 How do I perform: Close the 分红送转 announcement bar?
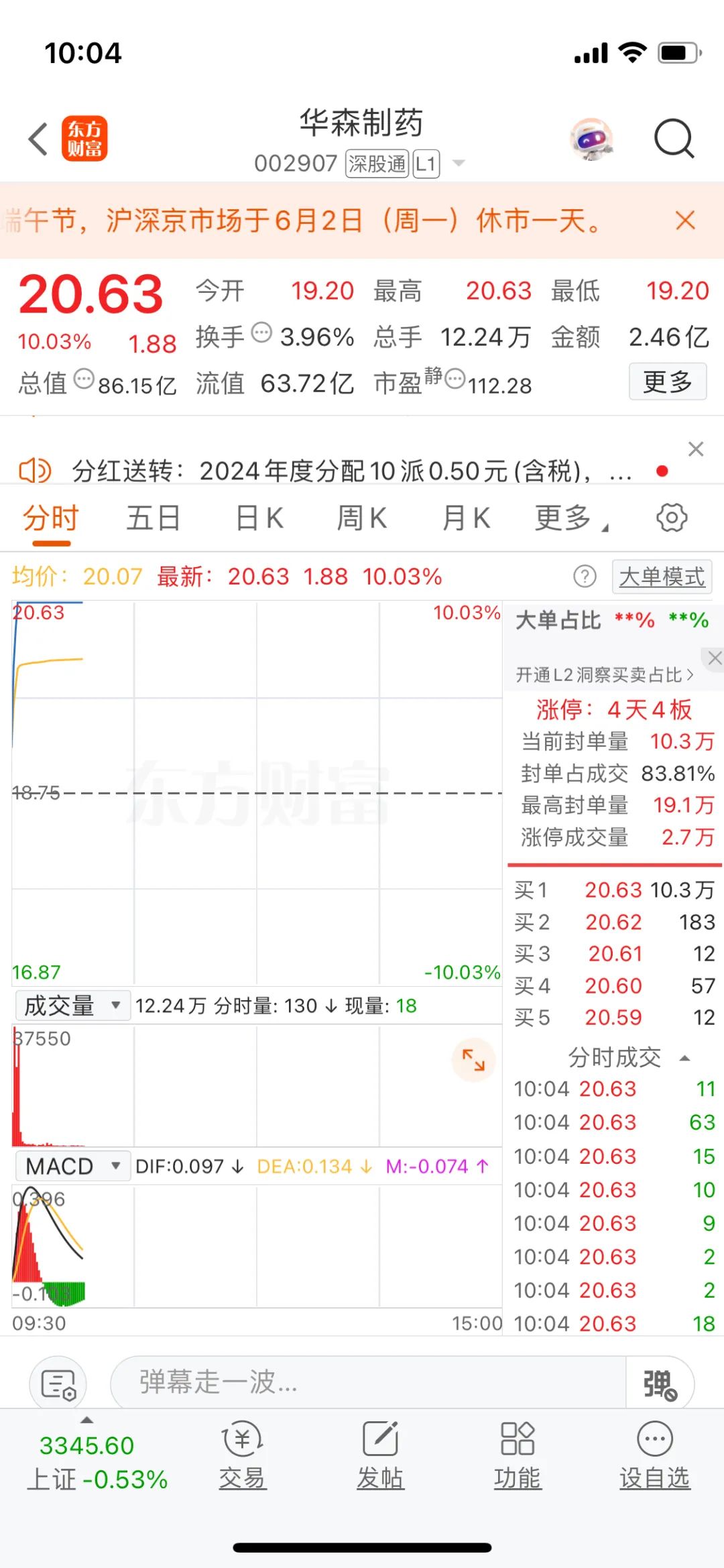696,448
